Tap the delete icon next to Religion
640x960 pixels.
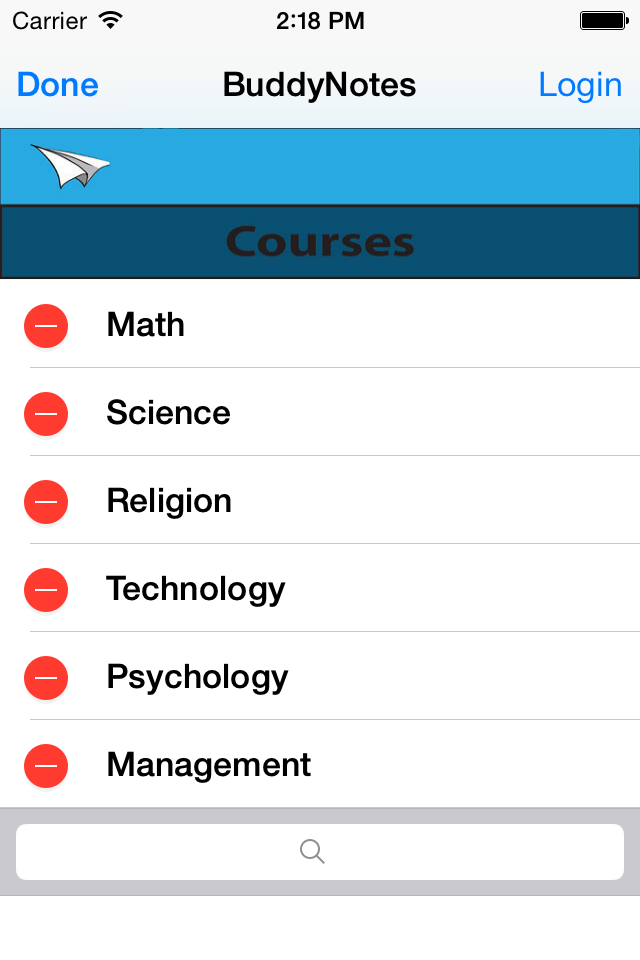point(46,502)
